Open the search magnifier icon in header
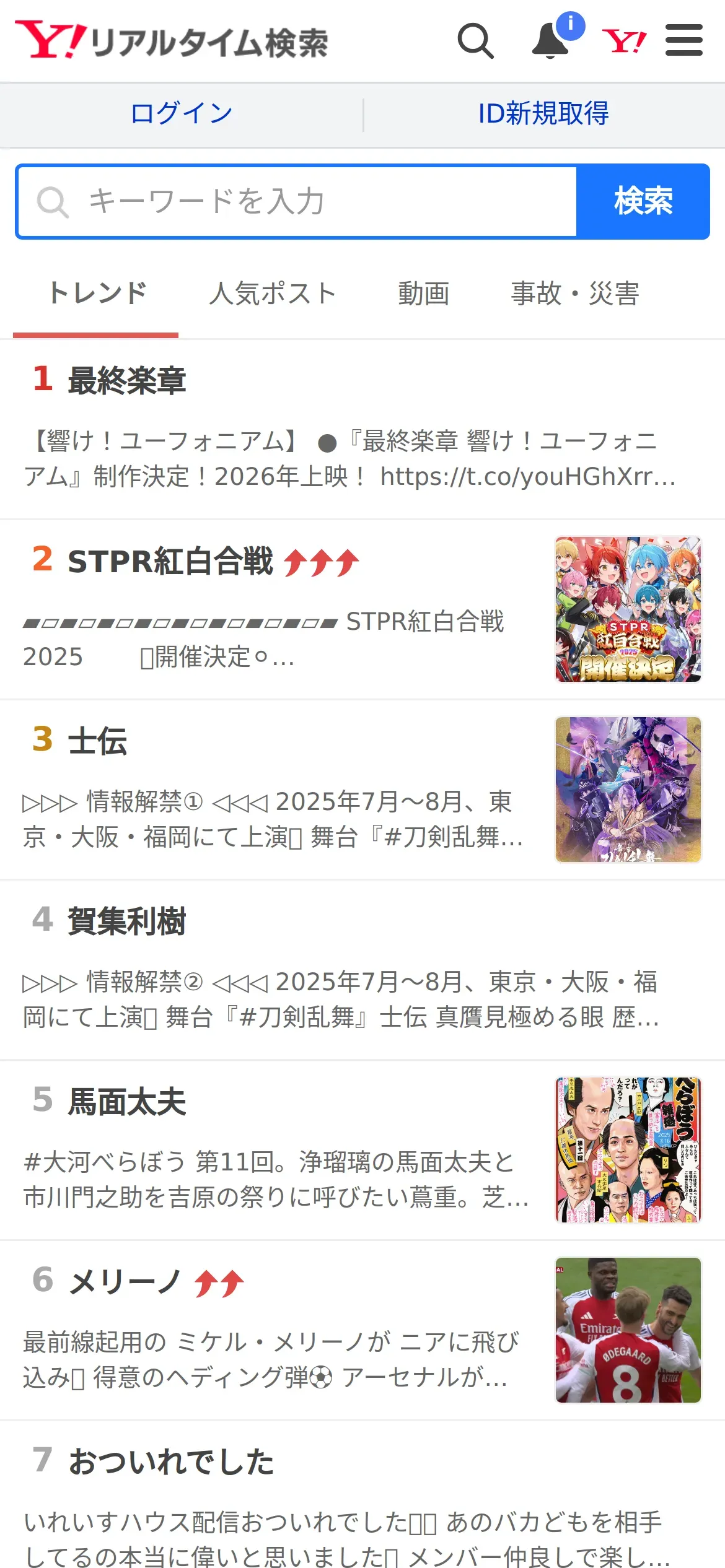725x1568 pixels. [x=475, y=41]
